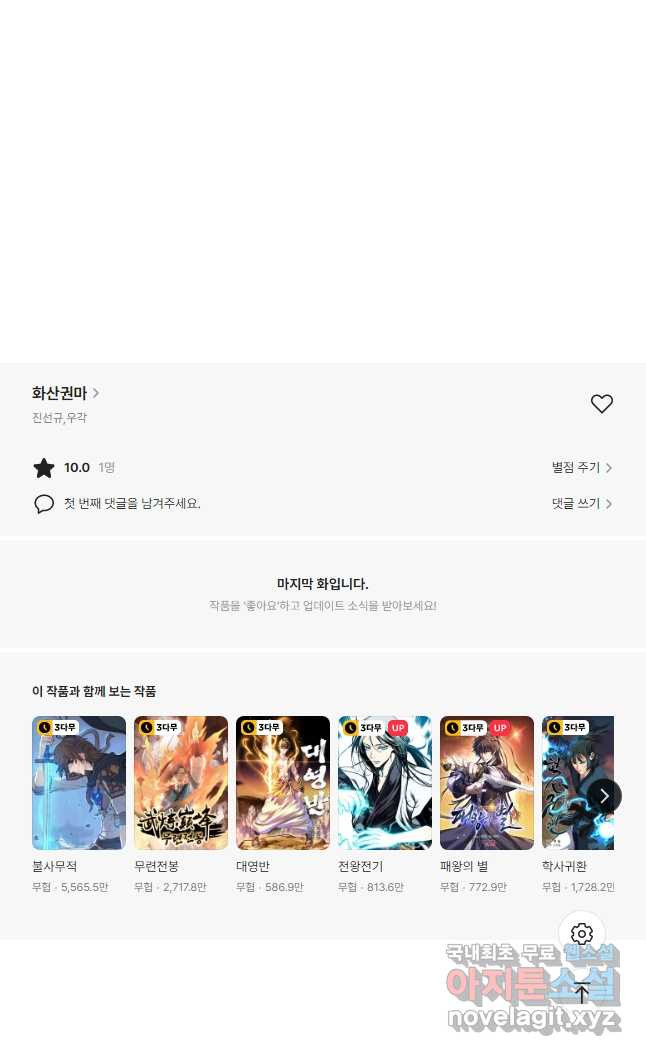Open the viewer settings gear
The width and height of the screenshot is (646, 1056).
click(582, 935)
